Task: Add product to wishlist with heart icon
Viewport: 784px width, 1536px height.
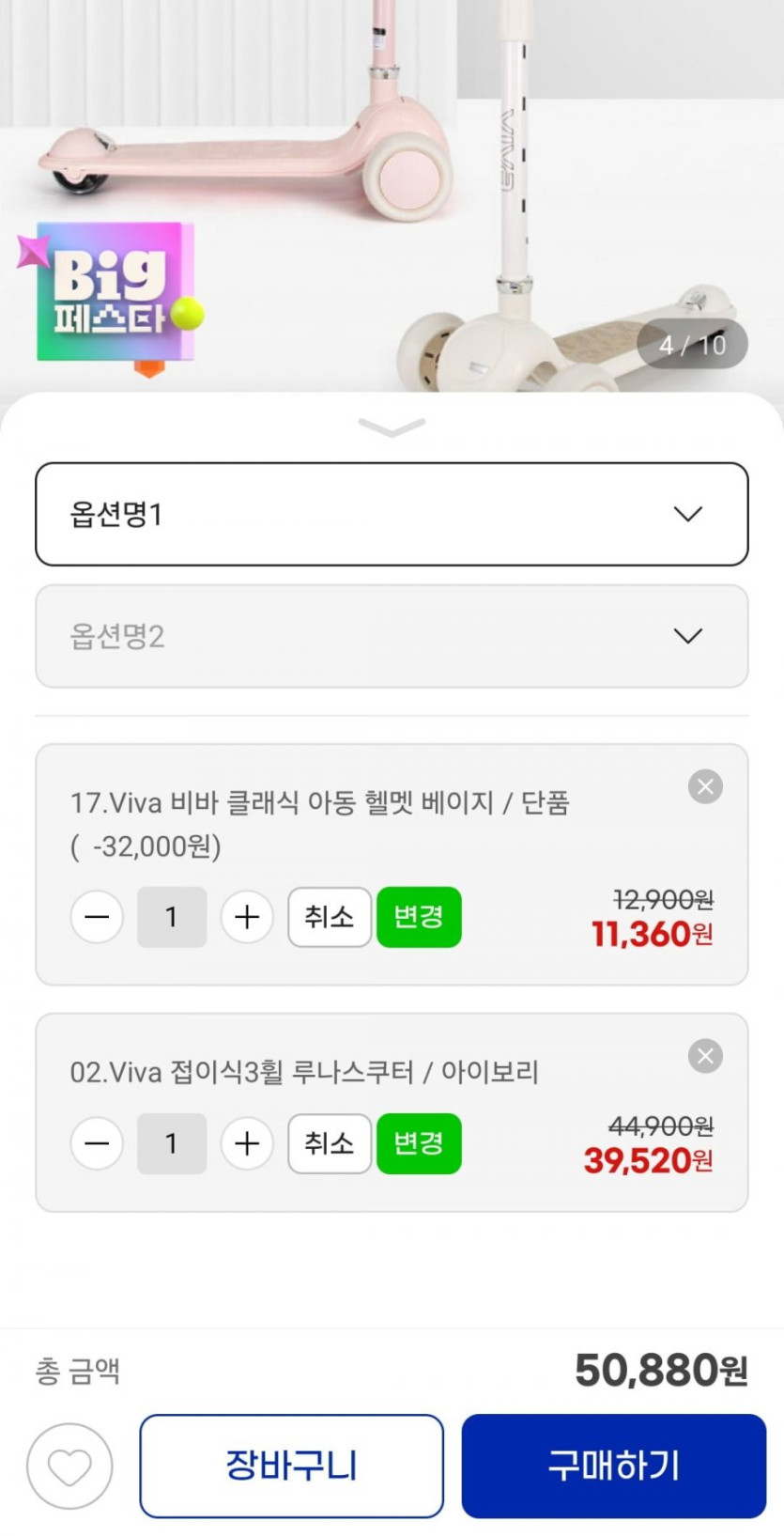Action: coord(69,1466)
